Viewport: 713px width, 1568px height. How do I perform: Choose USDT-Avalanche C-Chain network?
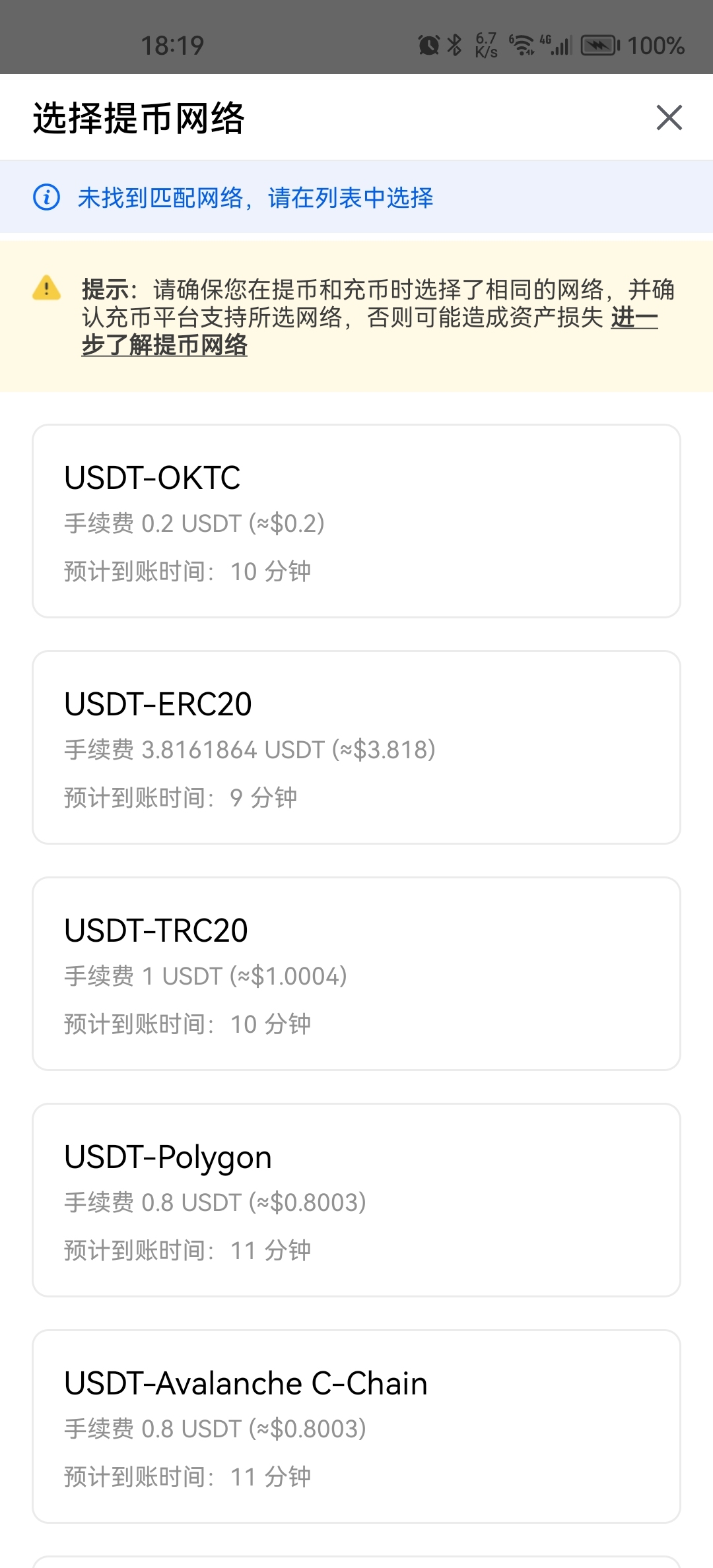coord(356,1426)
